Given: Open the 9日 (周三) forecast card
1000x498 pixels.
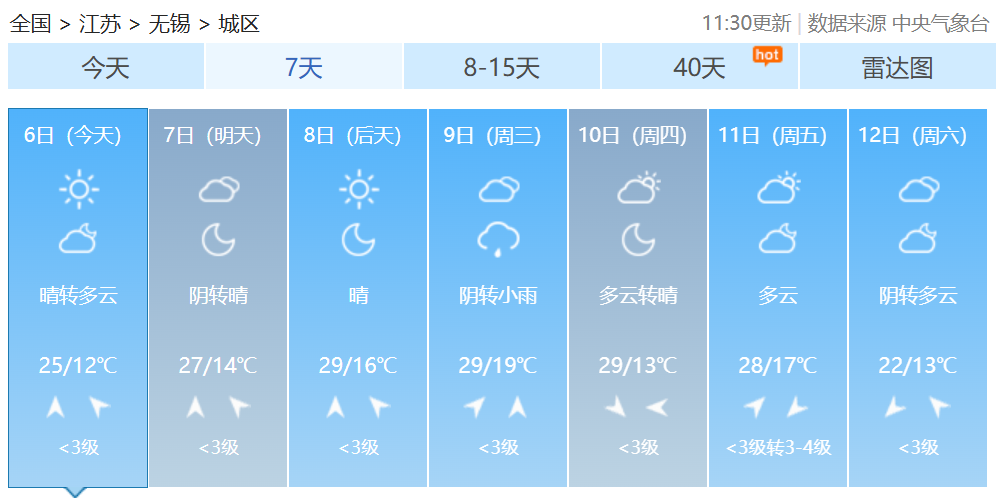Looking at the screenshot, I should tap(498, 297).
